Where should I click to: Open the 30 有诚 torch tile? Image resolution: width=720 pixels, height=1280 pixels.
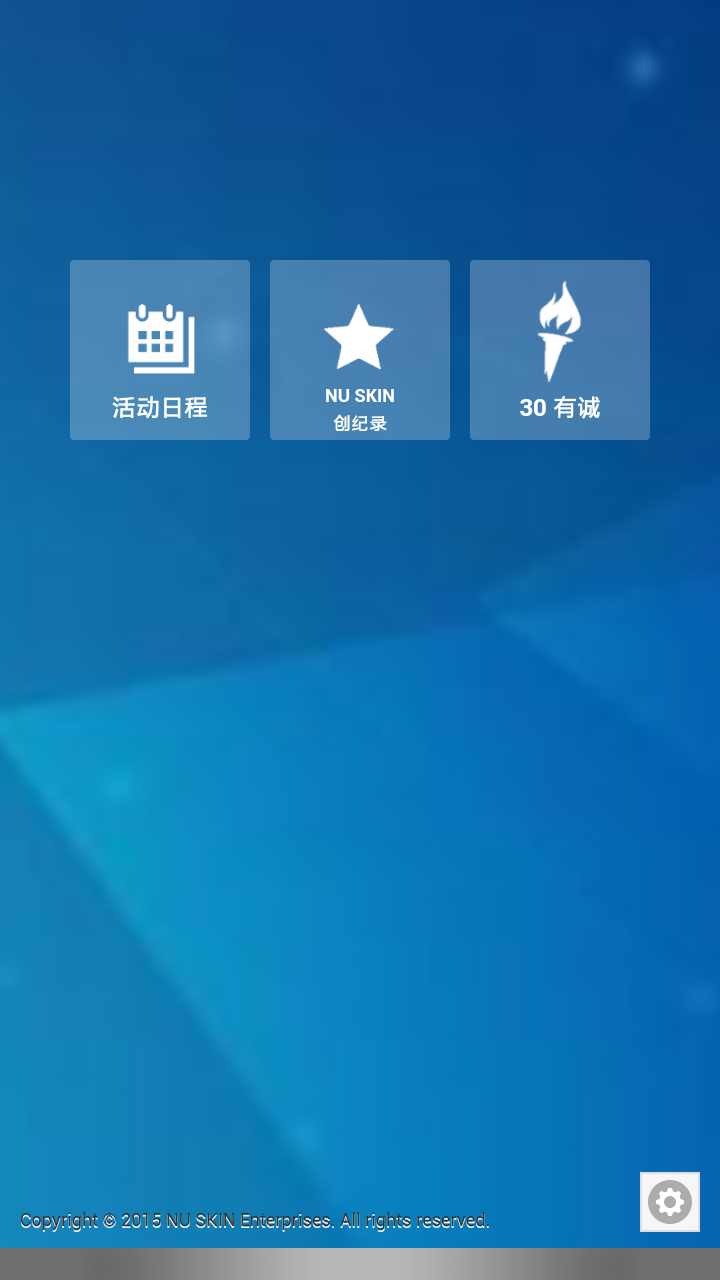pyautogui.click(x=560, y=350)
